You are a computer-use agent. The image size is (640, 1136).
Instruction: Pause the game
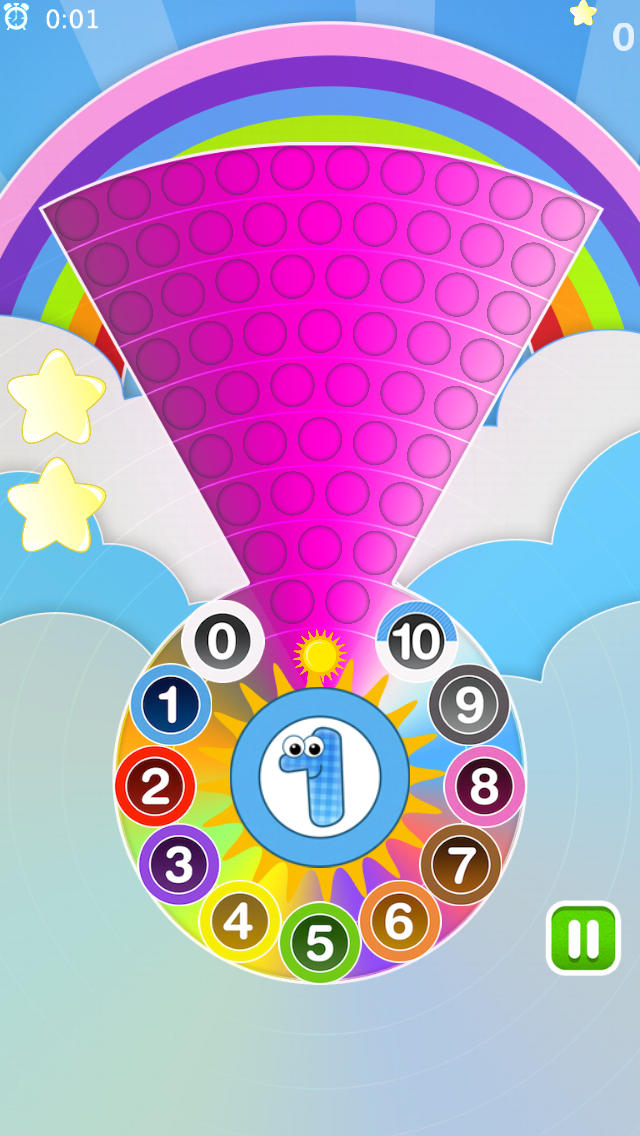(583, 938)
